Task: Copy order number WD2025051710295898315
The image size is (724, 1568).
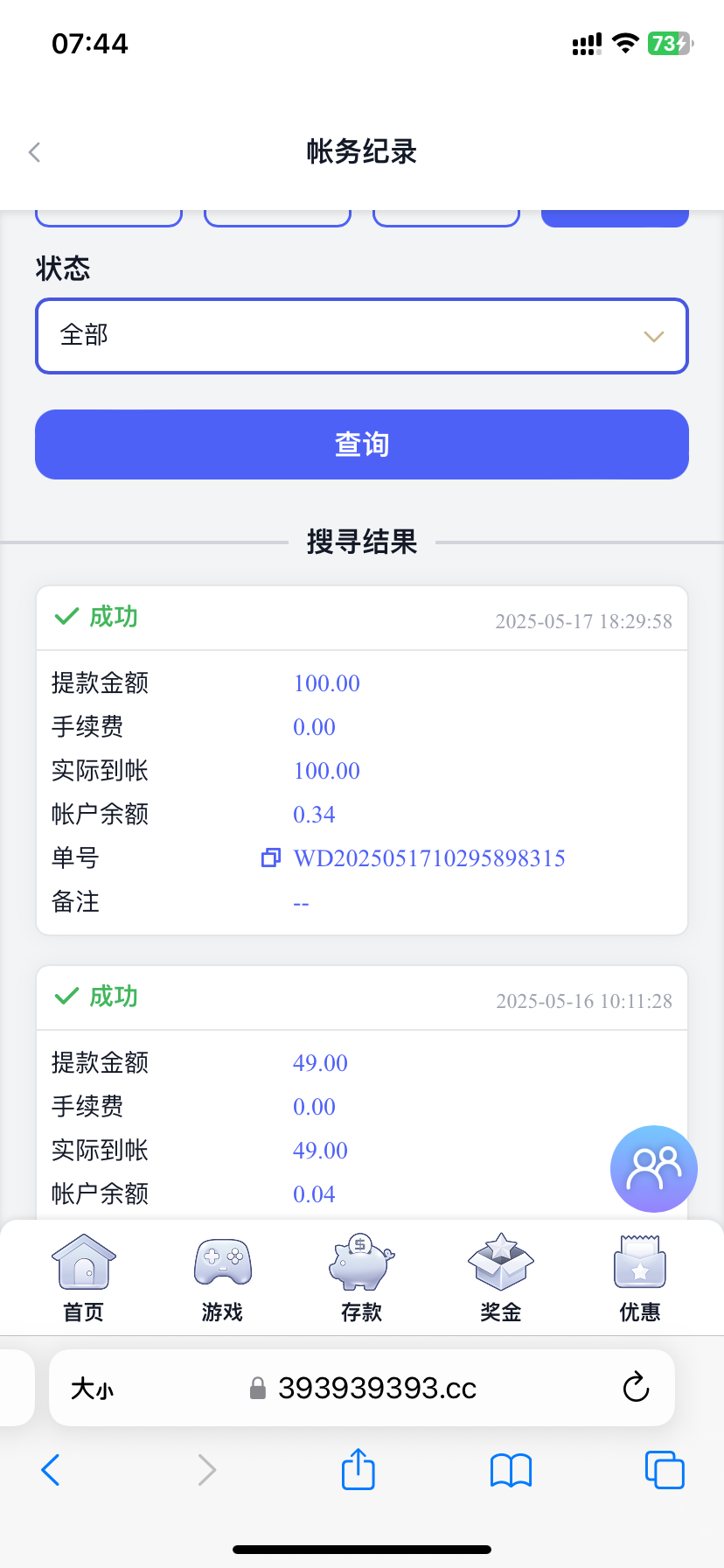Action: pos(271,858)
